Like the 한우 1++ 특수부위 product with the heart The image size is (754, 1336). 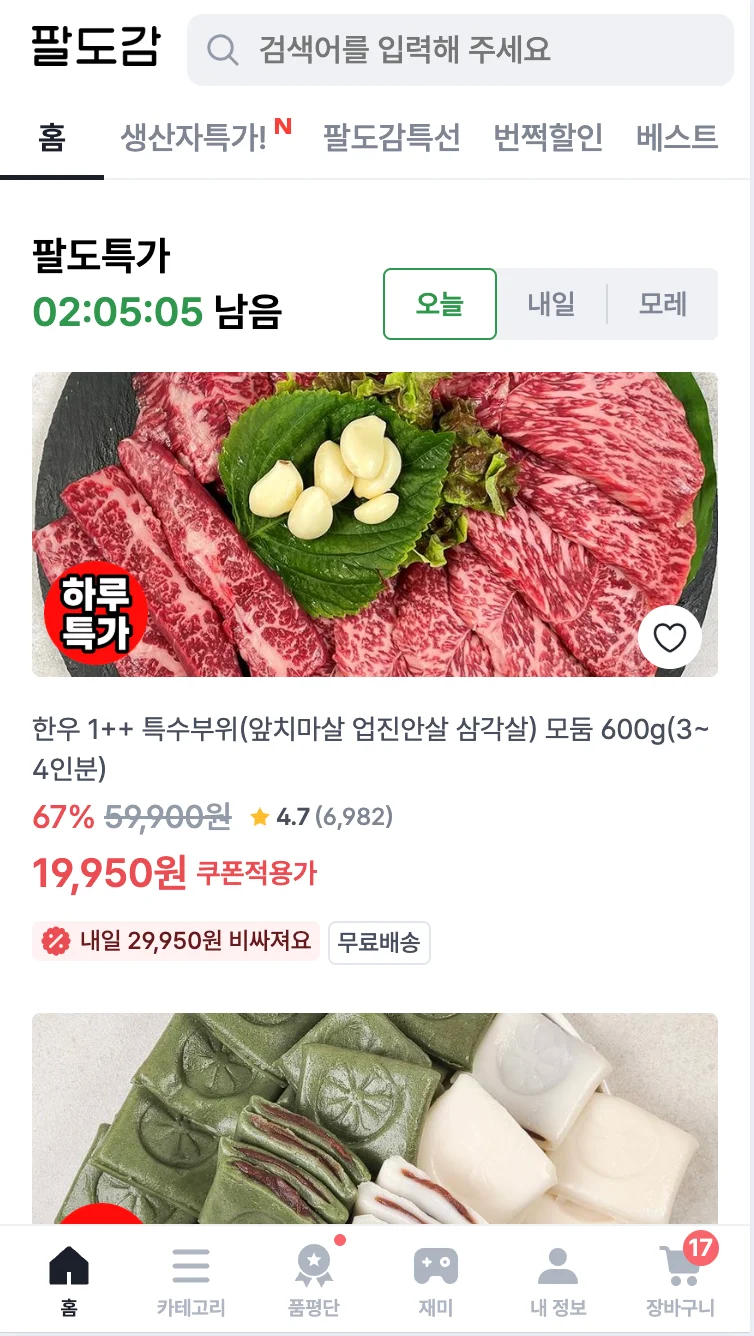(669, 637)
